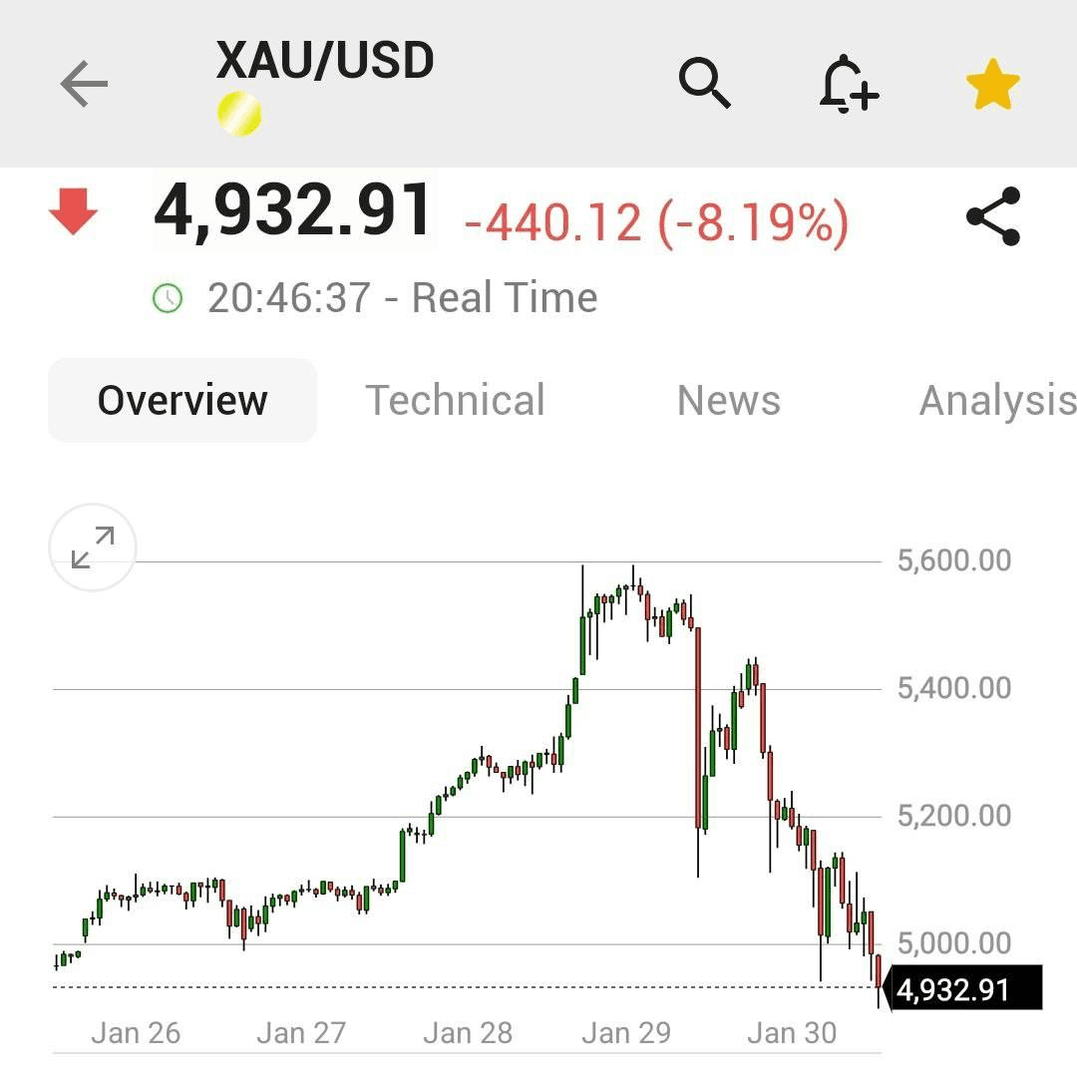Expand the chart to full screen
The image size is (1077, 1080).
pyautogui.click(x=93, y=547)
